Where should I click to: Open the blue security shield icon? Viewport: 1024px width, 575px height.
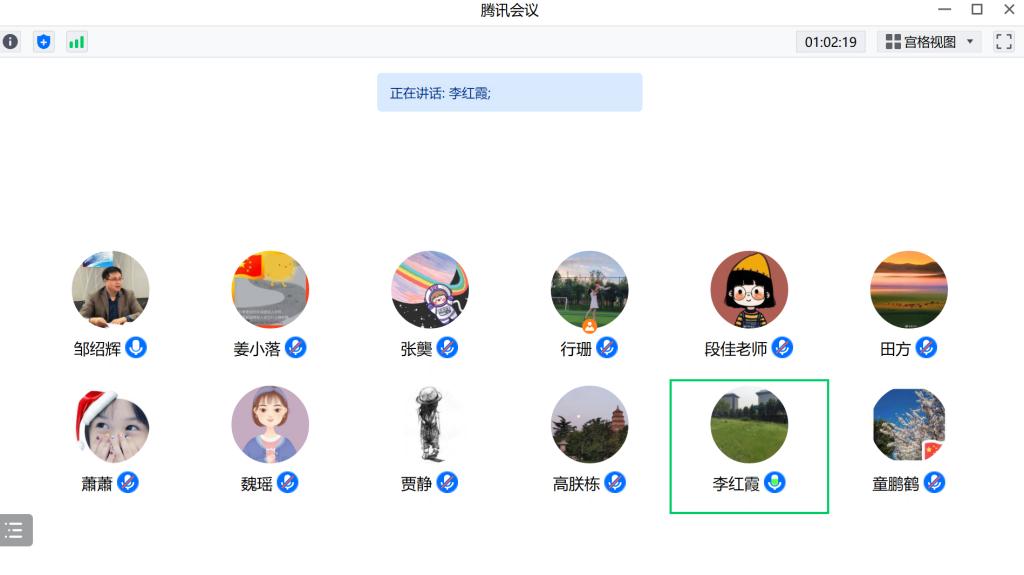tap(43, 42)
